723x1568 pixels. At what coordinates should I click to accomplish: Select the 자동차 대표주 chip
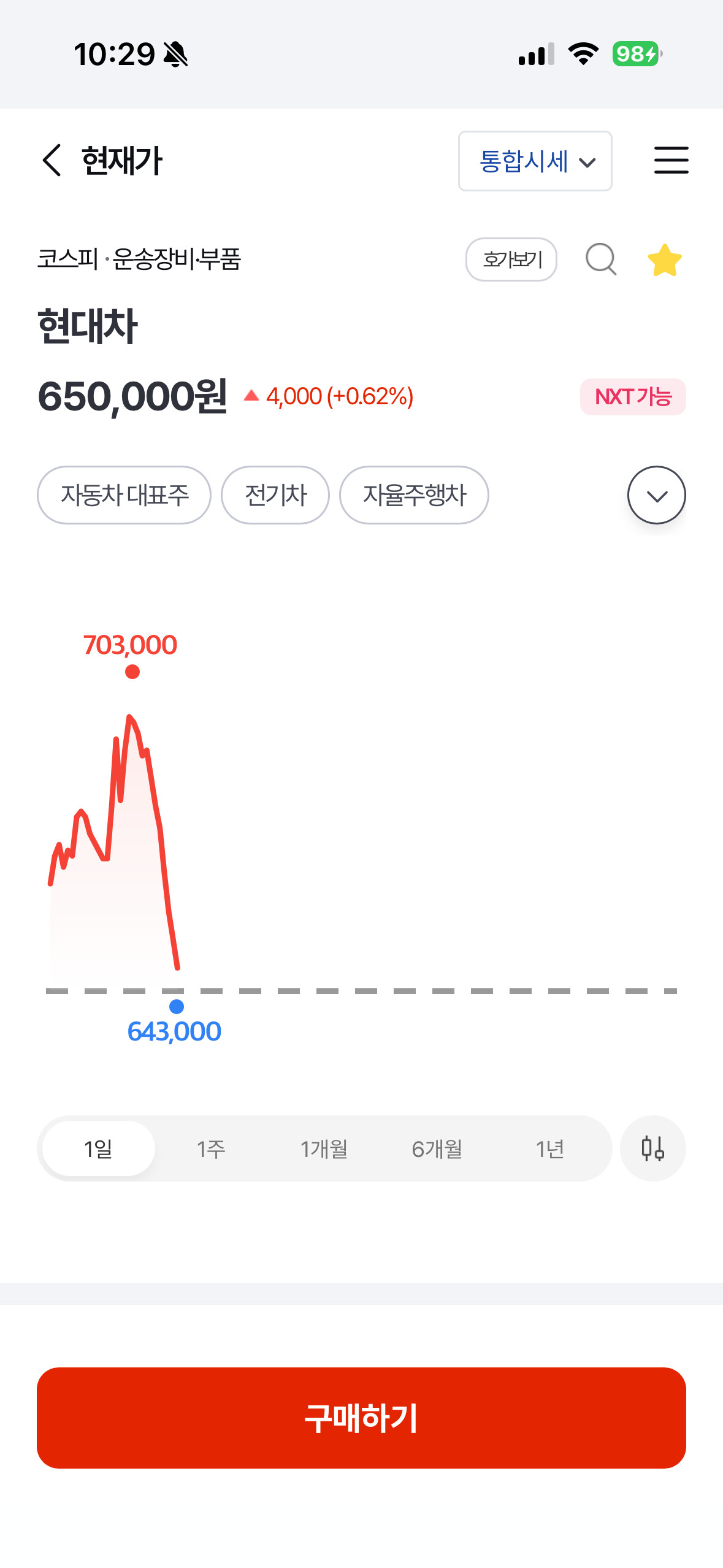click(124, 495)
